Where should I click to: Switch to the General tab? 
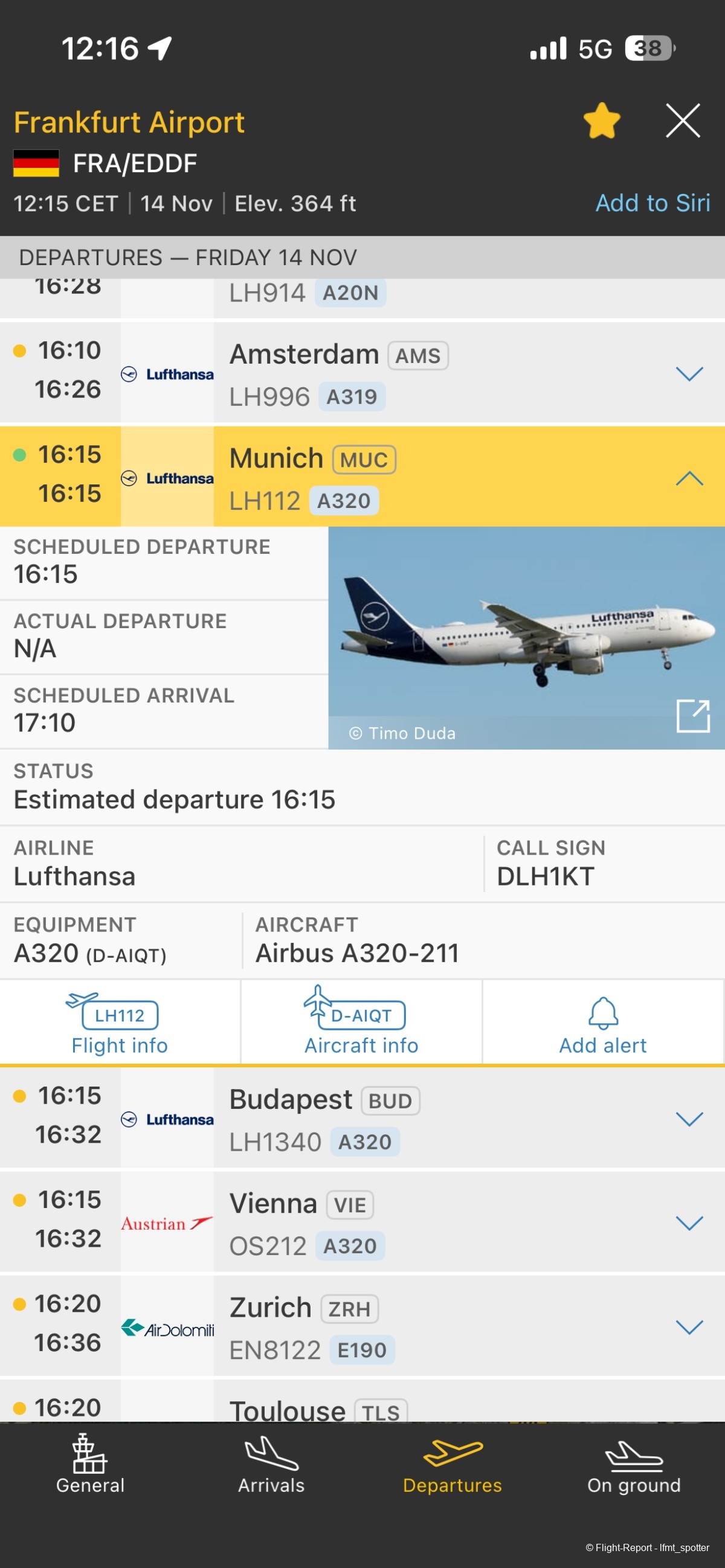tap(90, 1465)
